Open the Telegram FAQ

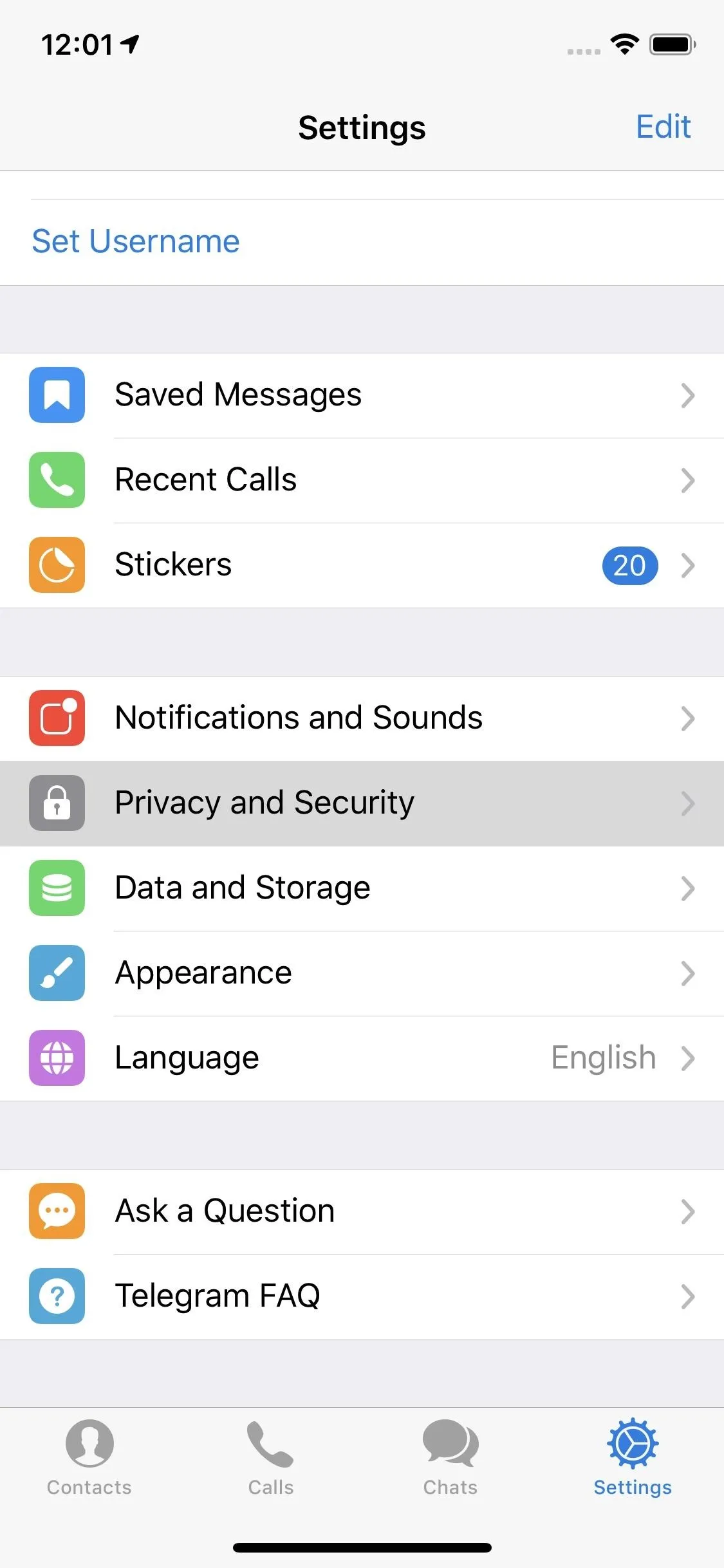click(362, 1296)
